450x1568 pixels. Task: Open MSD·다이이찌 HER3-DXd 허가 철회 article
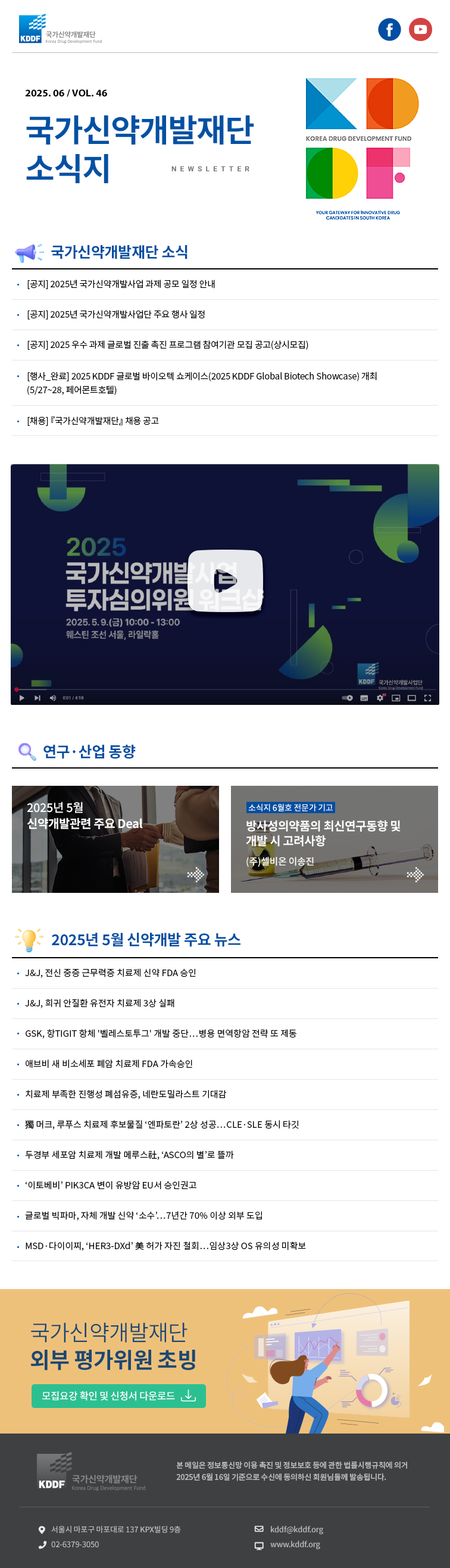point(165,1246)
